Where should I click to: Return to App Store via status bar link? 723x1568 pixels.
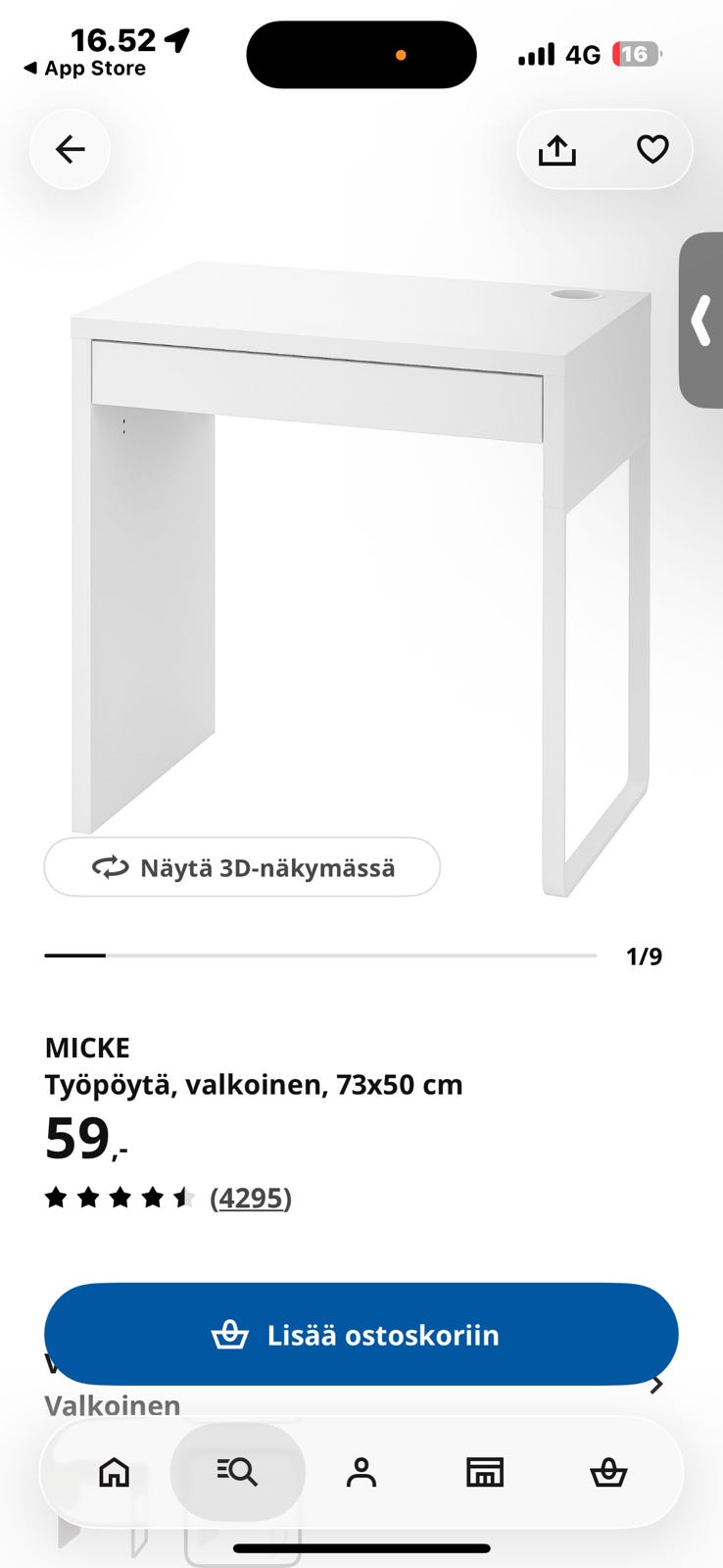pyautogui.click(x=84, y=69)
